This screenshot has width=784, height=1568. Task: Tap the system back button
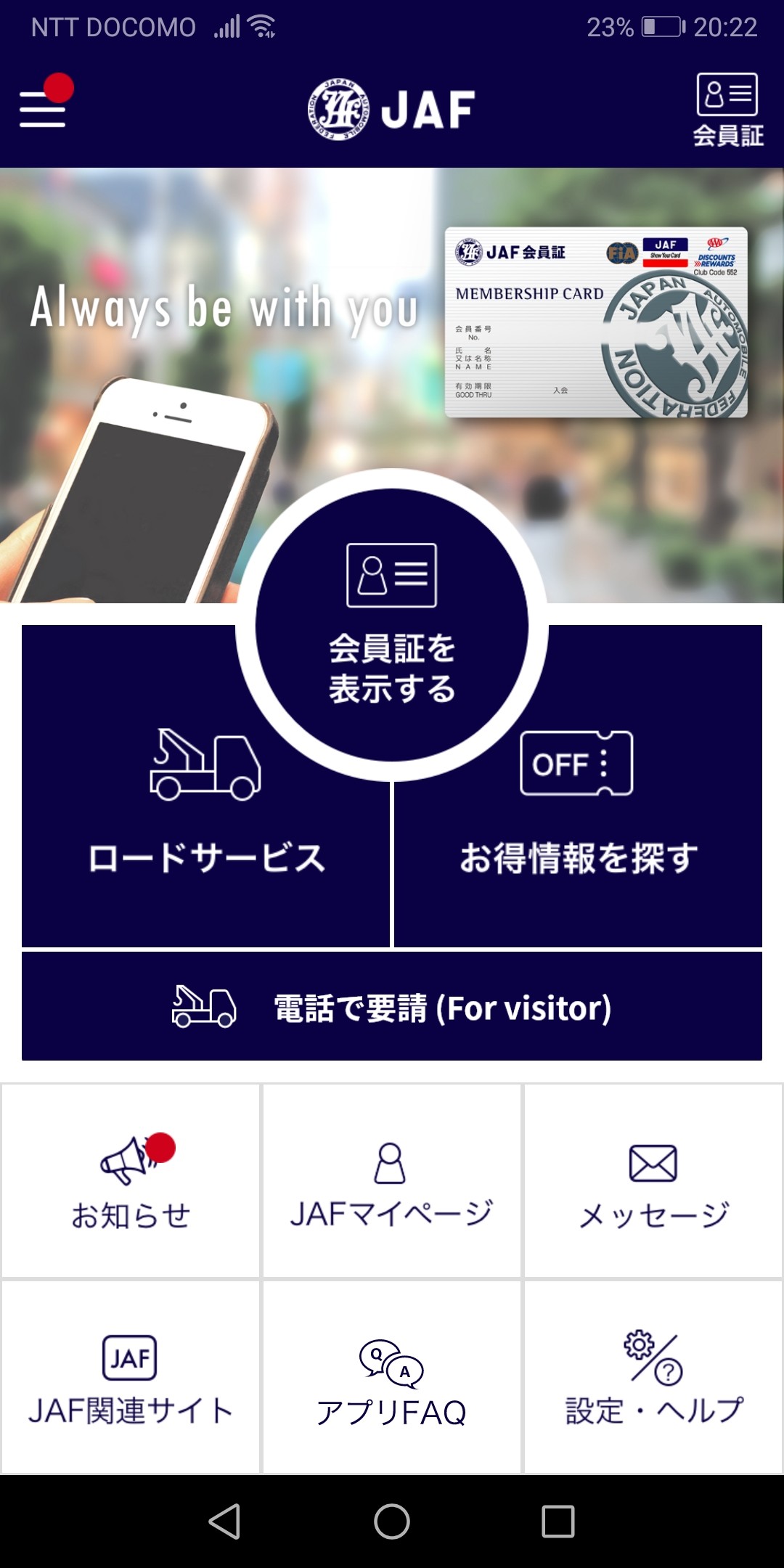(x=224, y=1522)
